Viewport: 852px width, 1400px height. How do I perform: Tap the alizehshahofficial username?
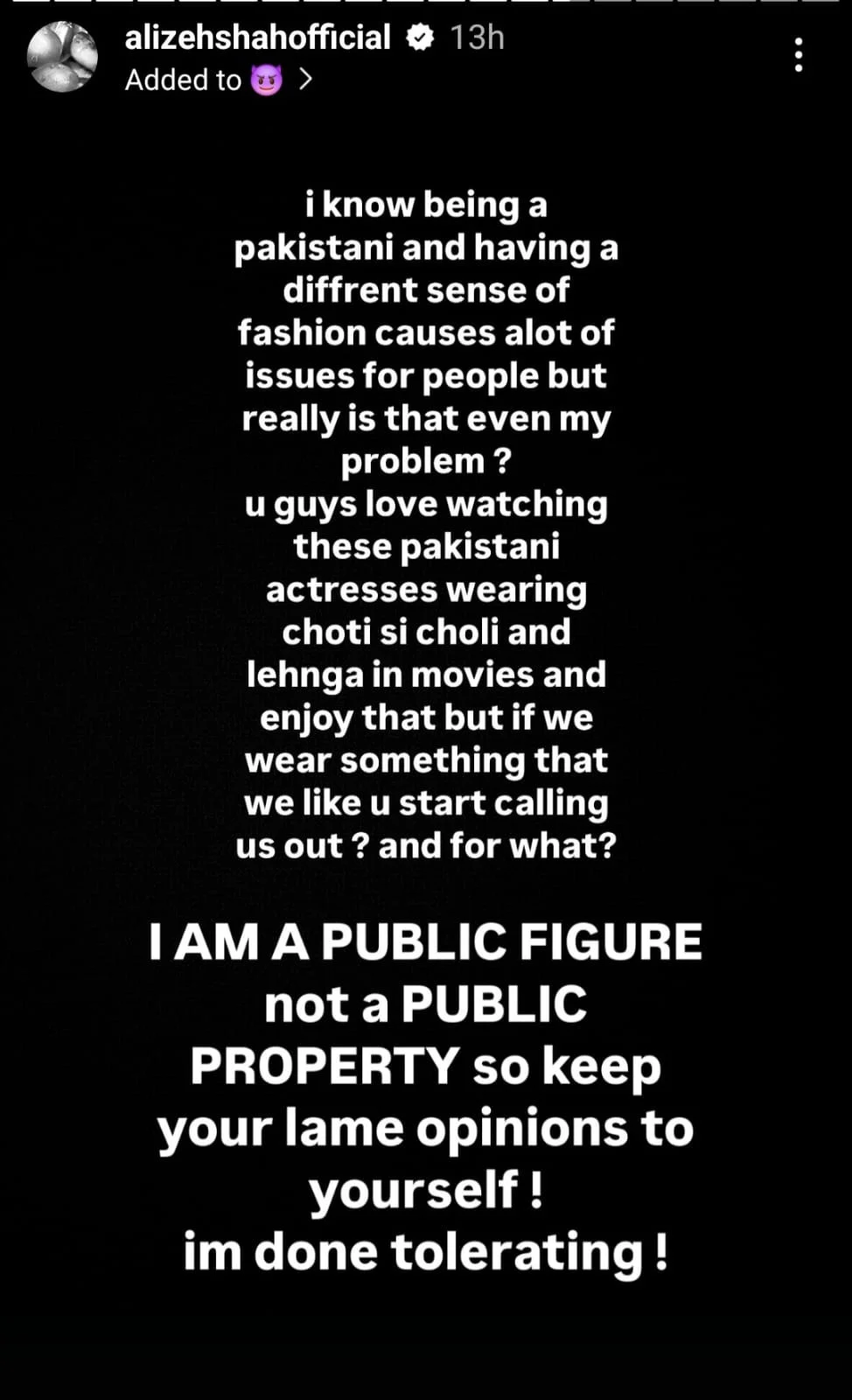click(258, 38)
